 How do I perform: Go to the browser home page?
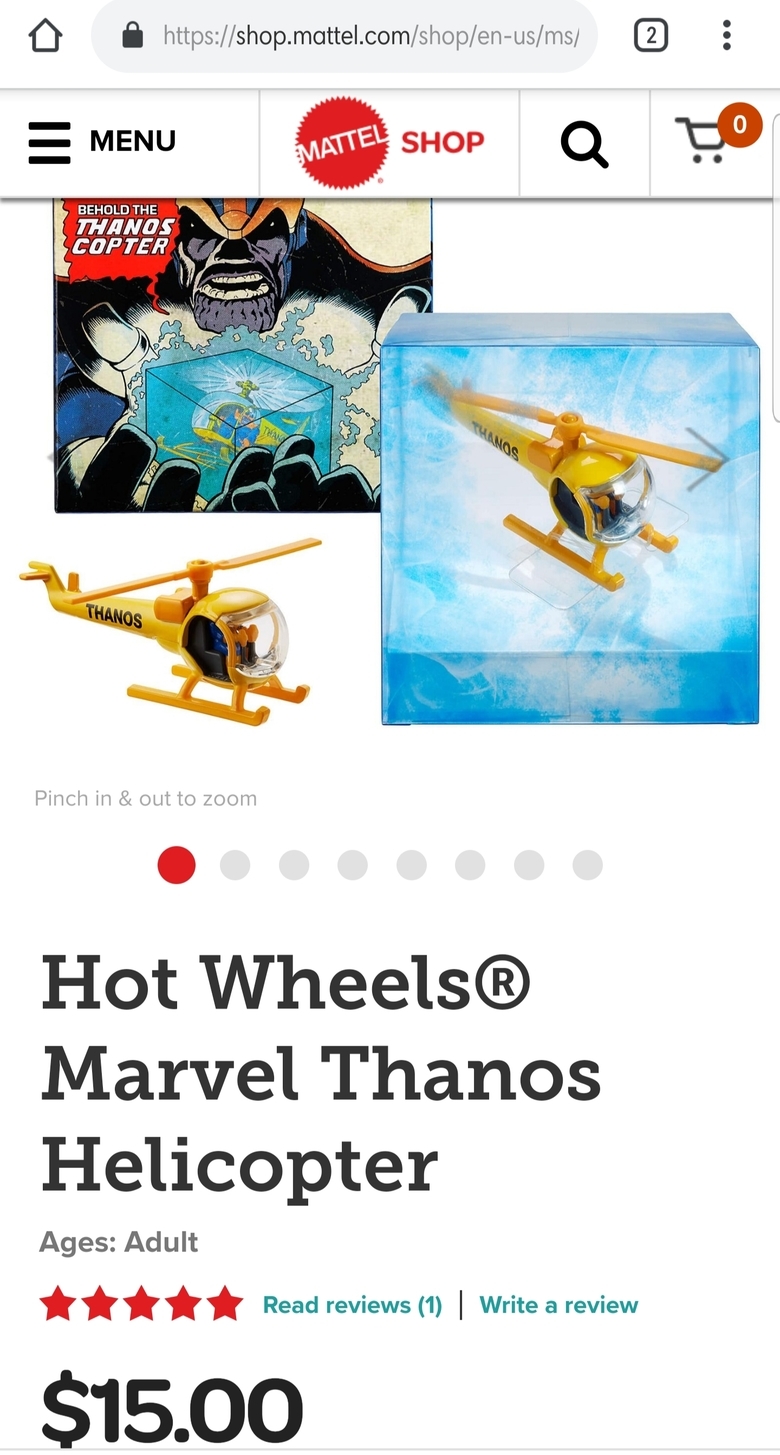tap(45, 37)
